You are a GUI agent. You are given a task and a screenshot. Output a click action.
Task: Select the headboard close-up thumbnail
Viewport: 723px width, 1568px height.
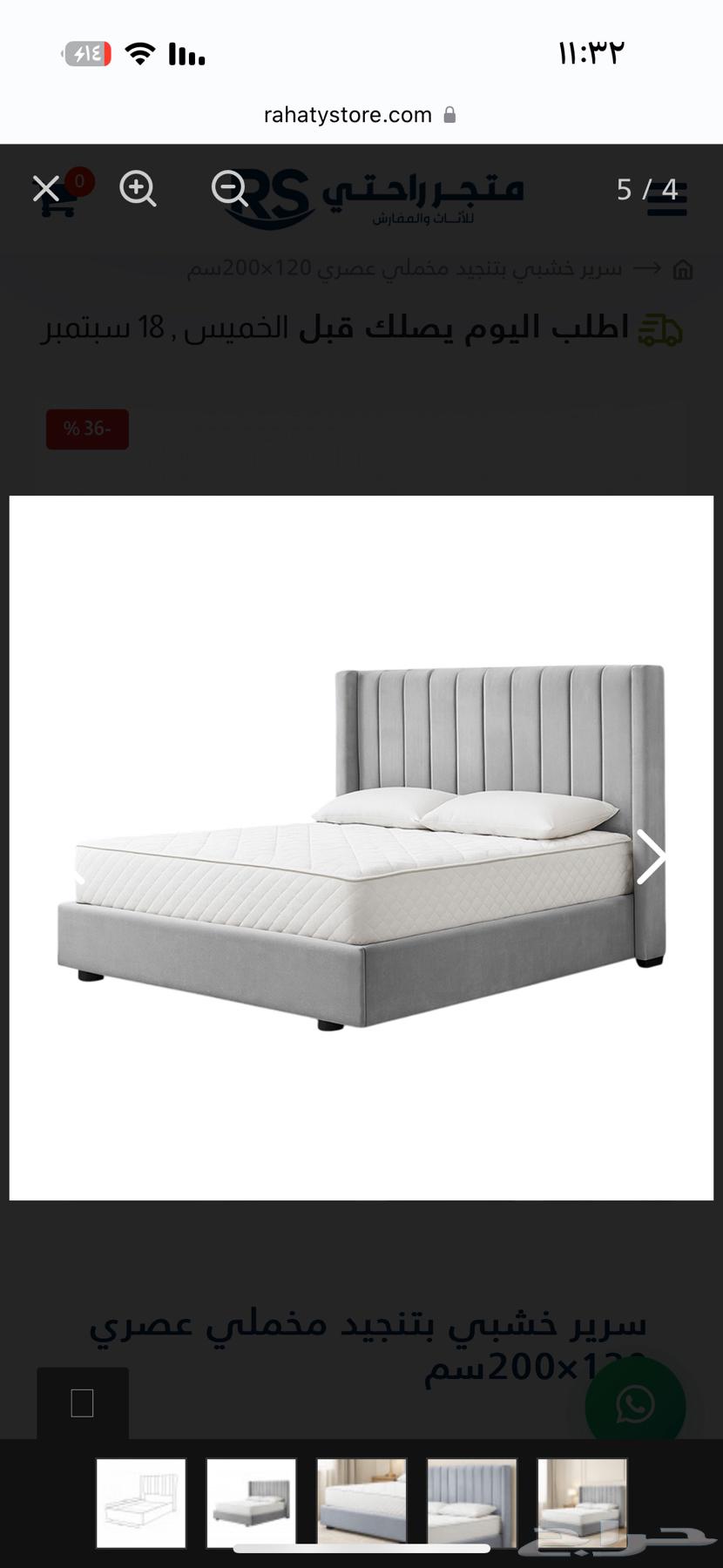click(472, 1503)
